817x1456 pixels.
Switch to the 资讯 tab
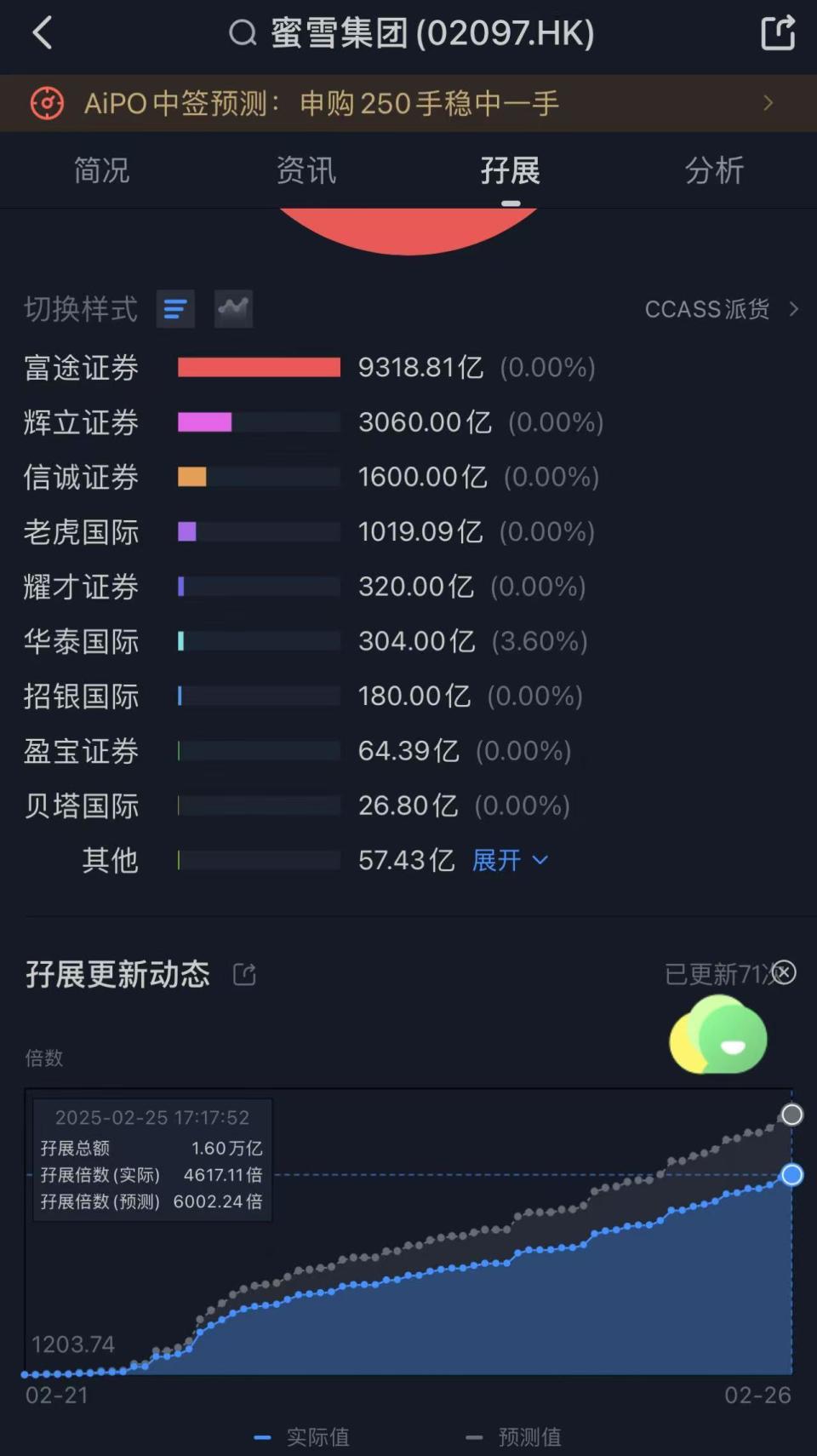pos(306,169)
